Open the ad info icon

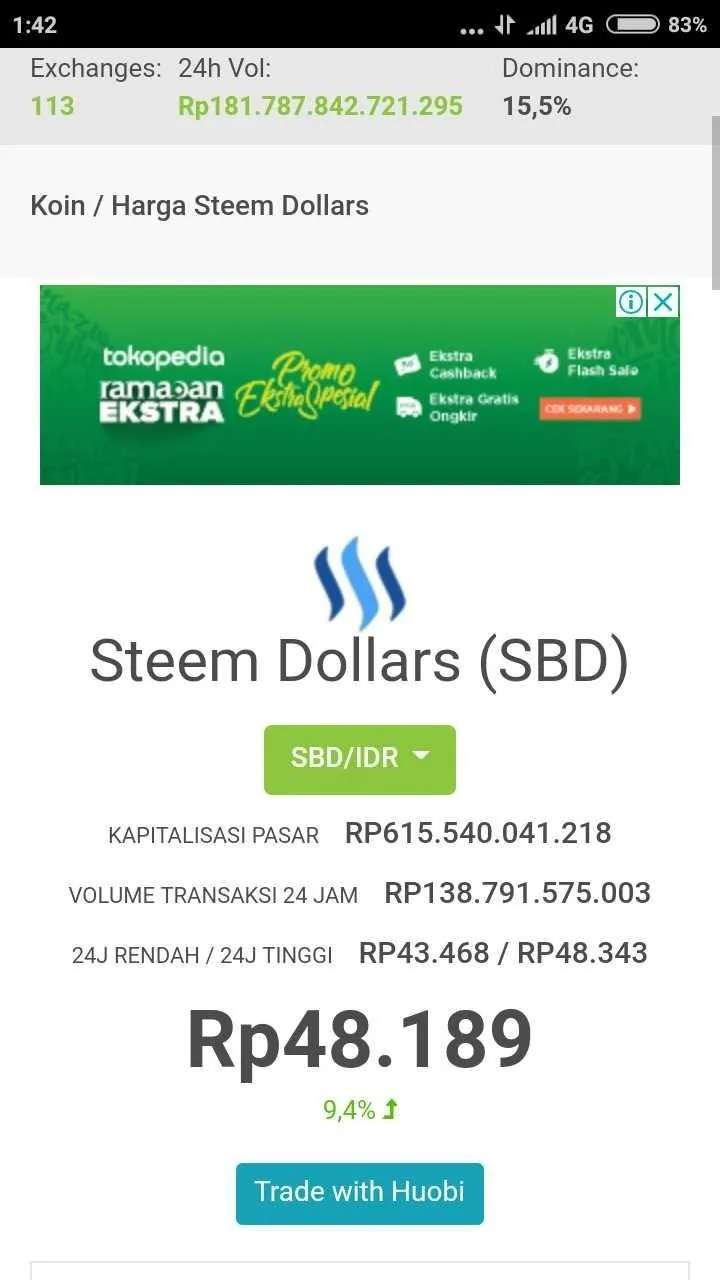coord(631,302)
